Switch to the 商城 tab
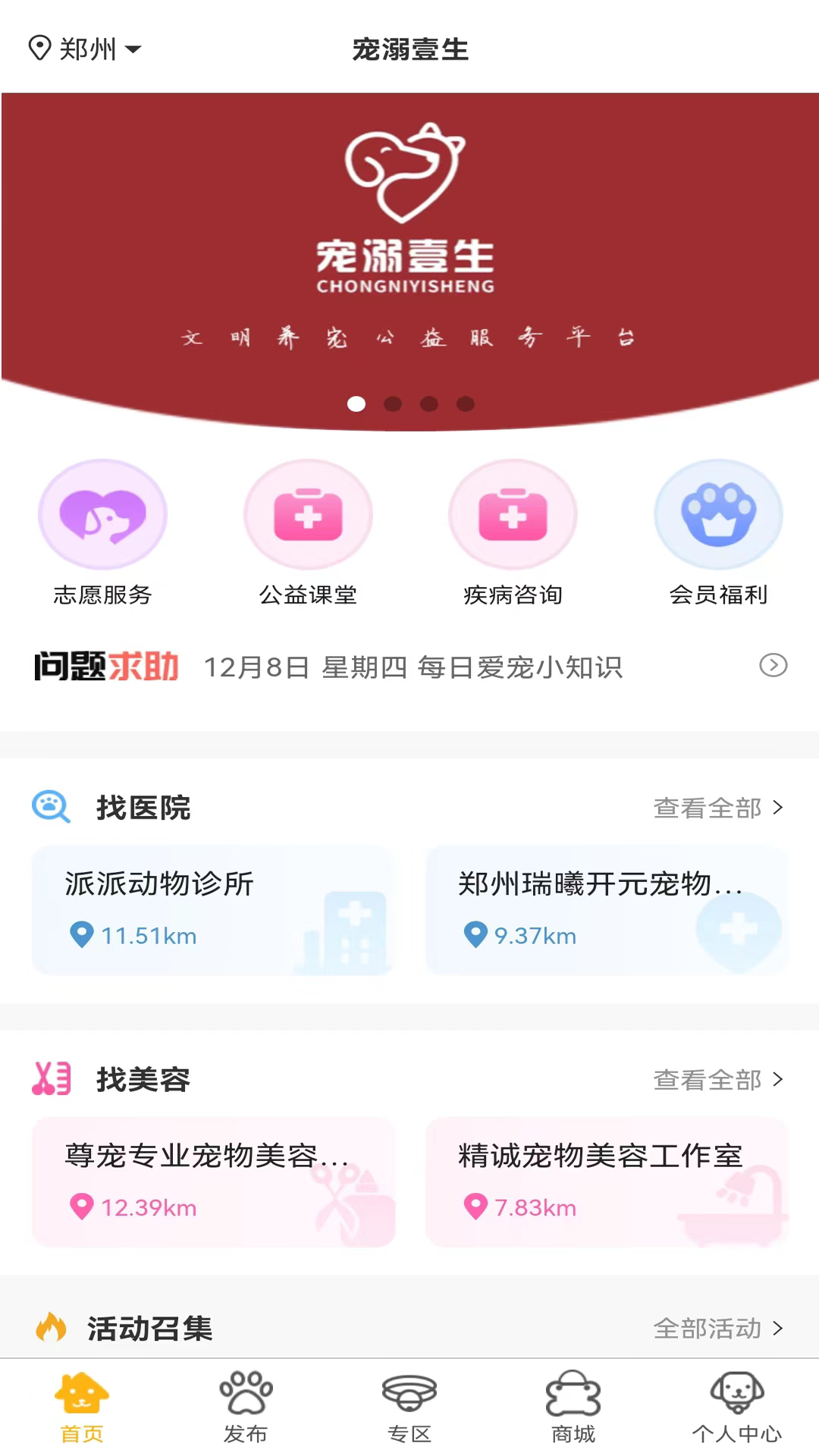This screenshot has height=1456, width=819. [x=573, y=1407]
